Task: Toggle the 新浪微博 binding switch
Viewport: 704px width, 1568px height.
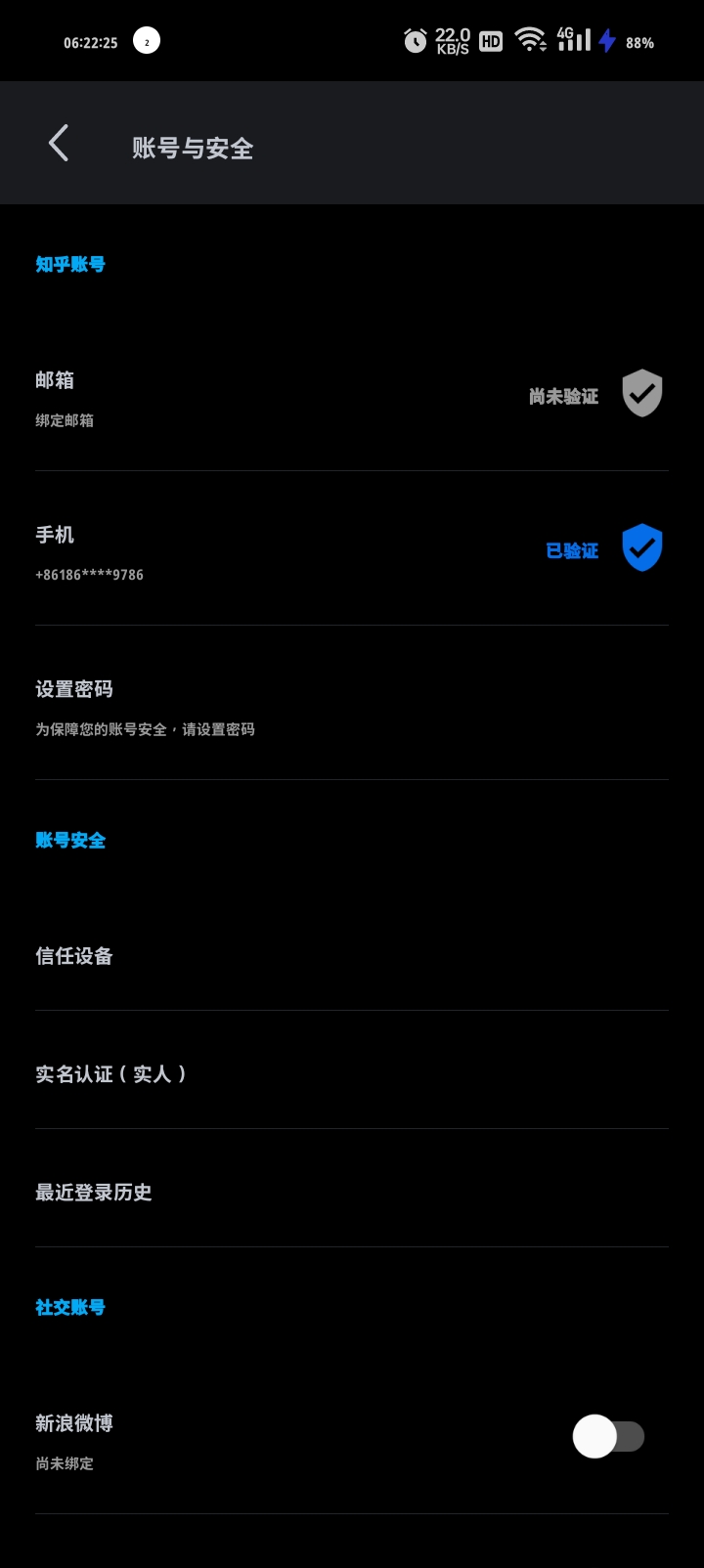Action: pyautogui.click(x=608, y=1437)
